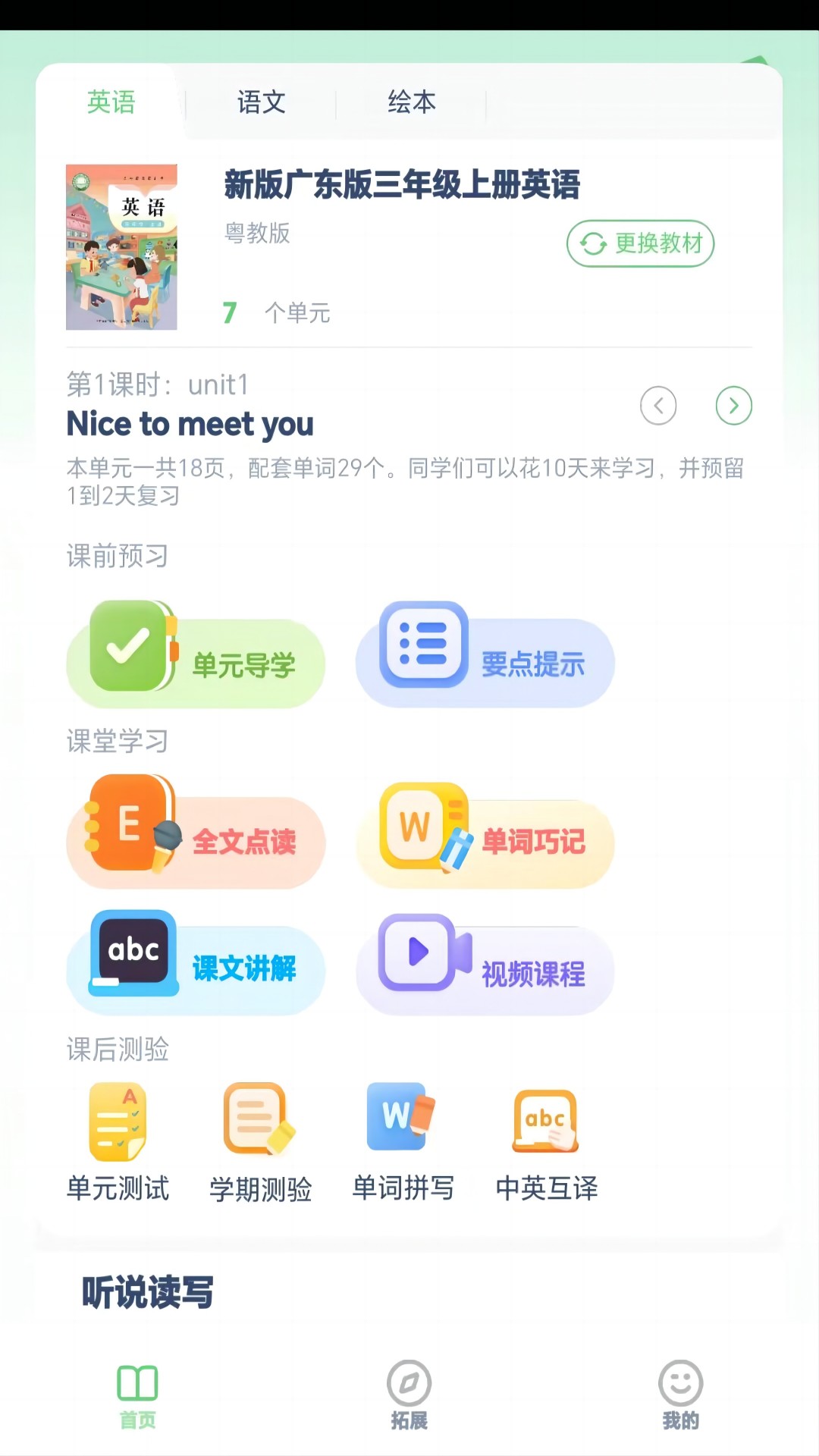Switch to the 绘本 picture book tab

[x=410, y=103]
